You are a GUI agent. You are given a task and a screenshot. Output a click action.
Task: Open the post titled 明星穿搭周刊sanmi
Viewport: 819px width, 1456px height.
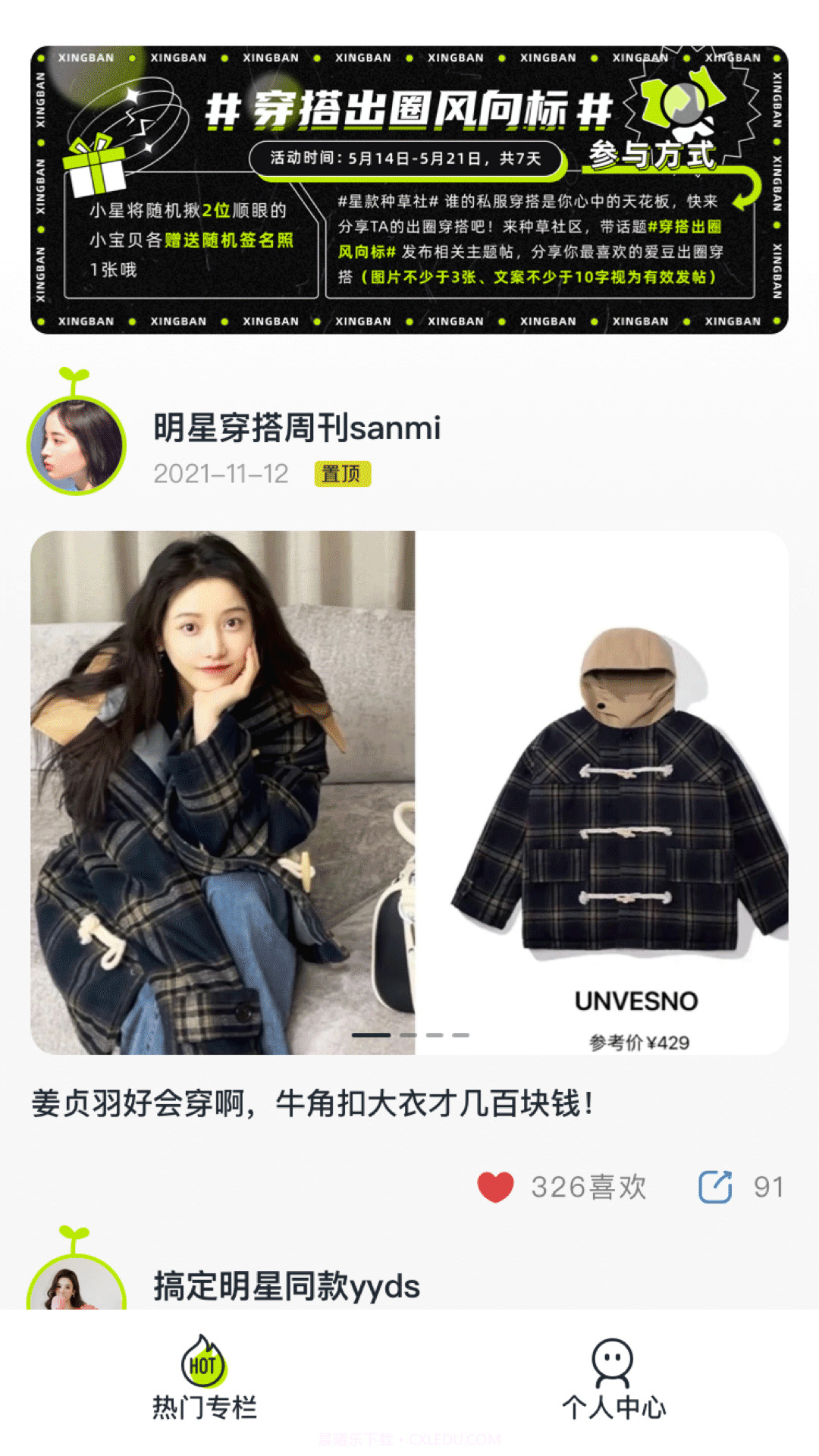[296, 428]
